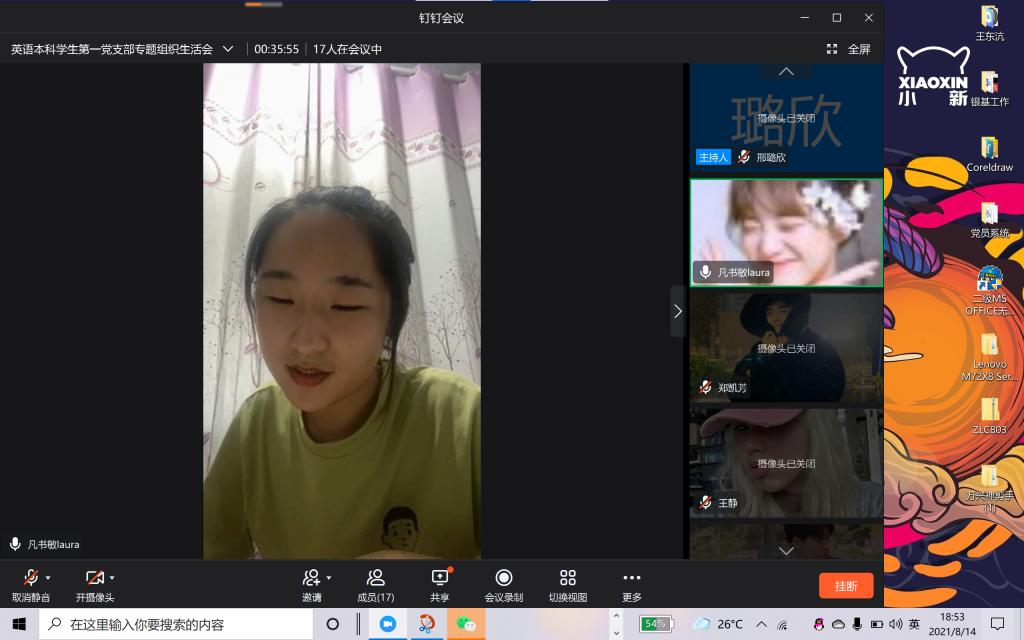The image size is (1024, 640).
Task: Unmute the microphone with 取消静音
Action: tap(31, 584)
